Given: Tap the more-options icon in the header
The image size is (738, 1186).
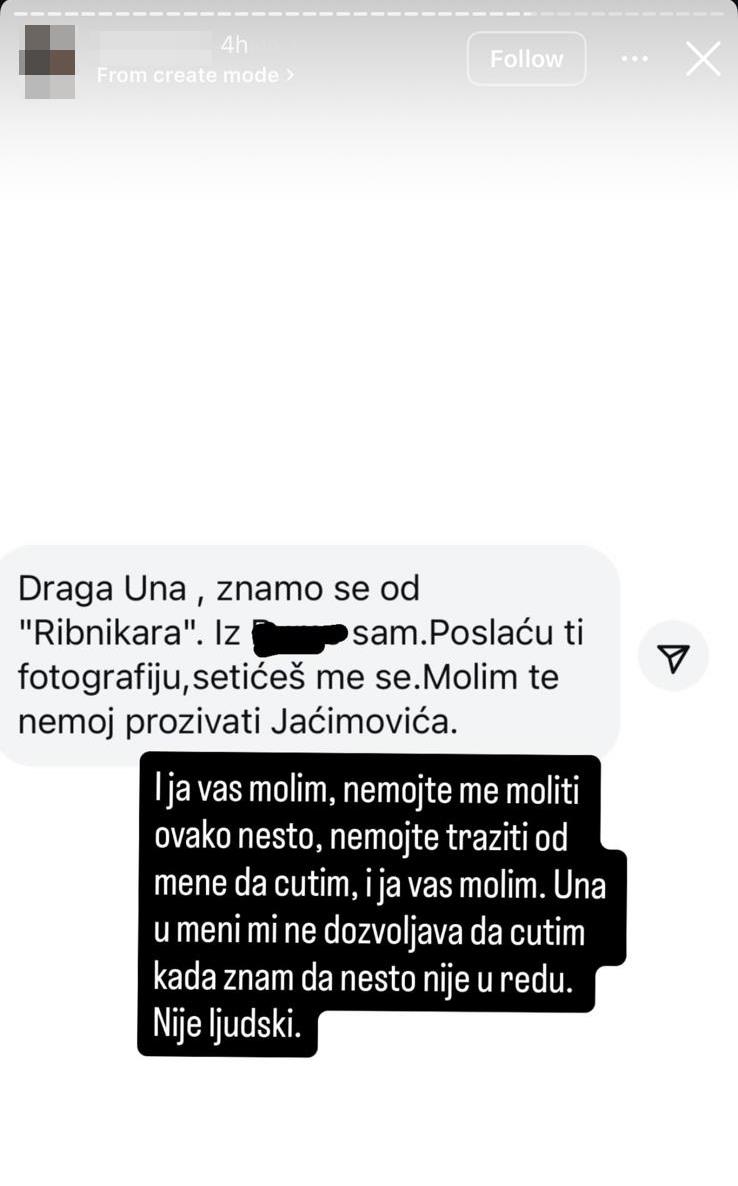Looking at the screenshot, I should pyautogui.click(x=634, y=59).
